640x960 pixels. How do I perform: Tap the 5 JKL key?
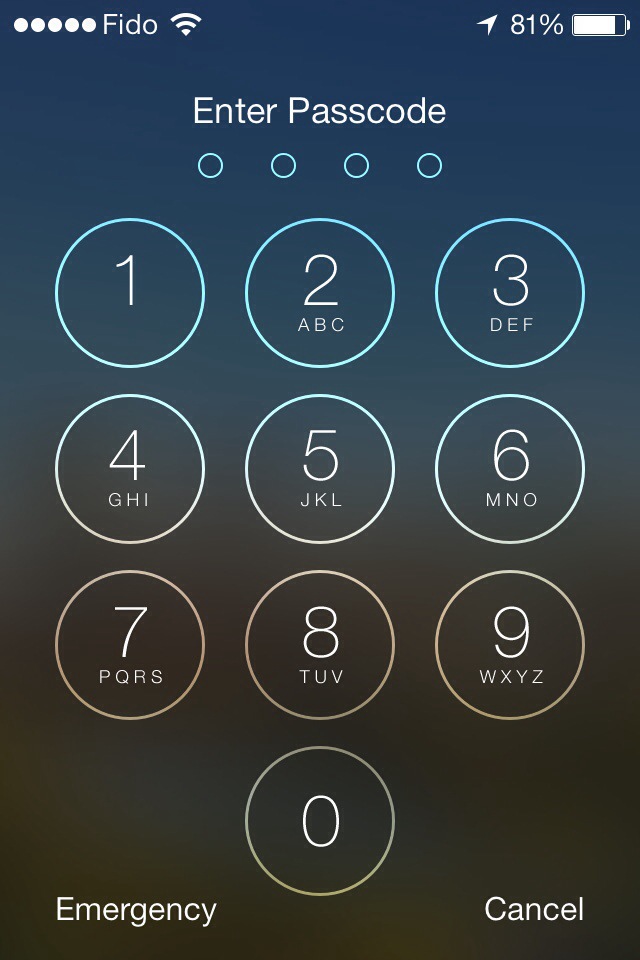pyautogui.click(x=320, y=469)
